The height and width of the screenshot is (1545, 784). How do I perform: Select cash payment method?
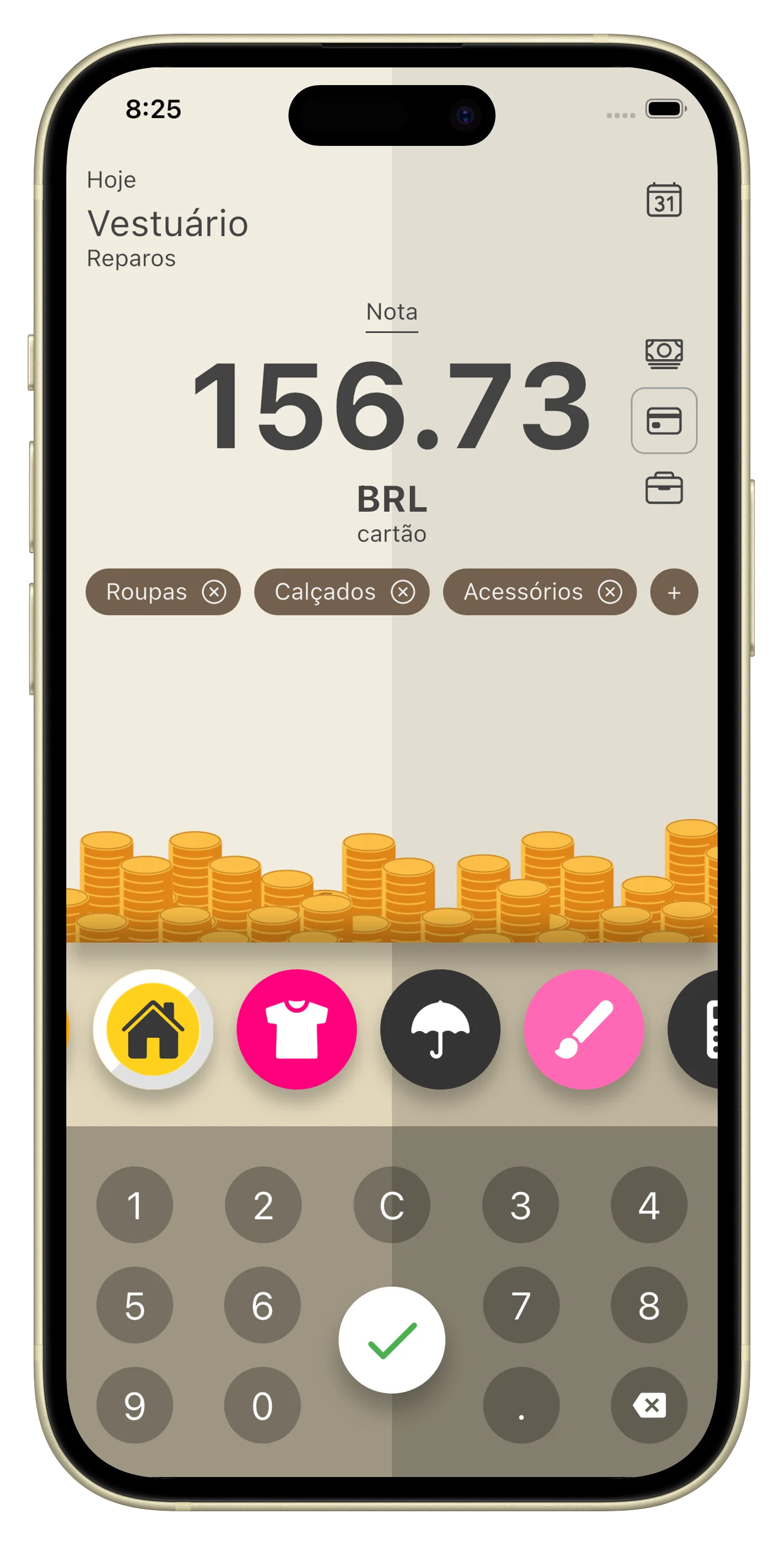(664, 353)
